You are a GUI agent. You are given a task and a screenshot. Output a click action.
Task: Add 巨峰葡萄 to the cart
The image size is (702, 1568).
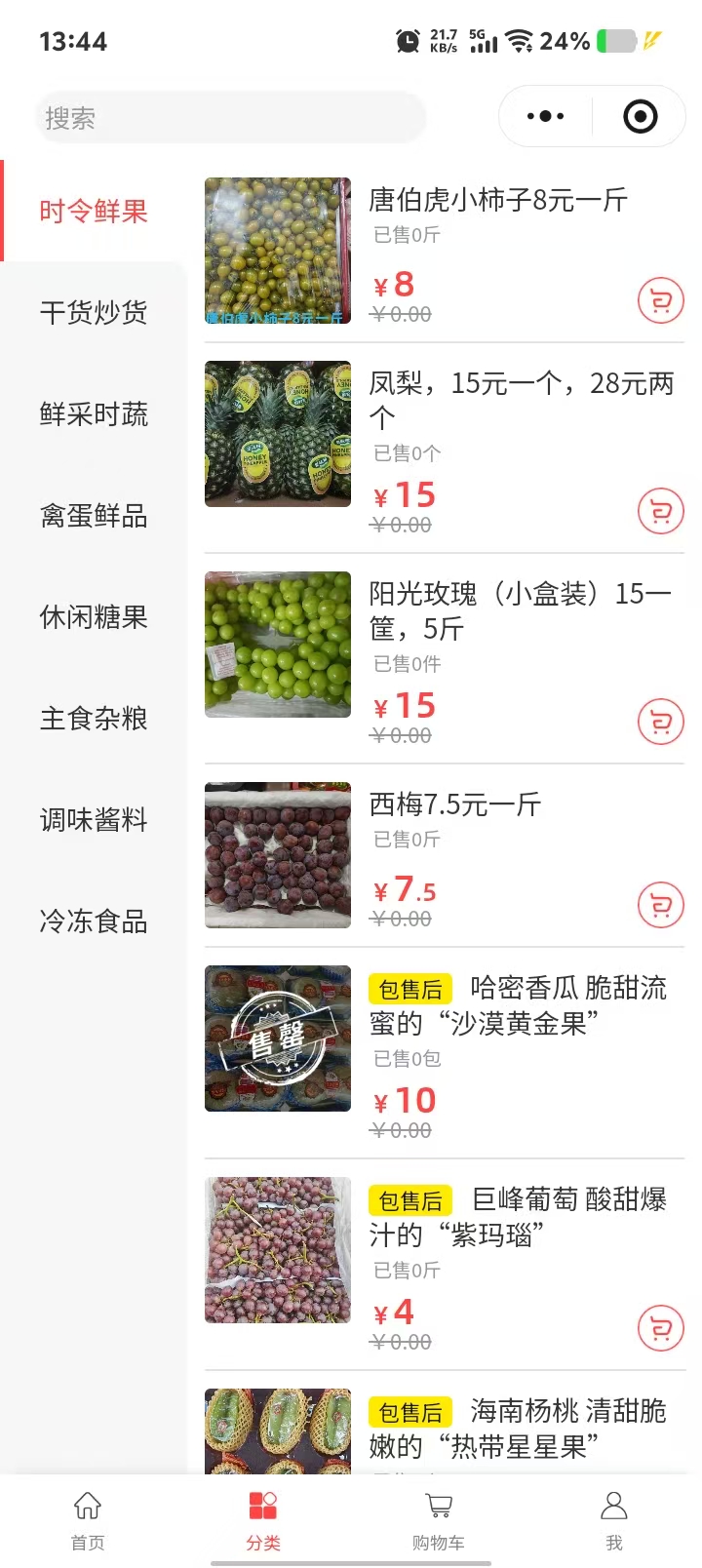(660, 1328)
